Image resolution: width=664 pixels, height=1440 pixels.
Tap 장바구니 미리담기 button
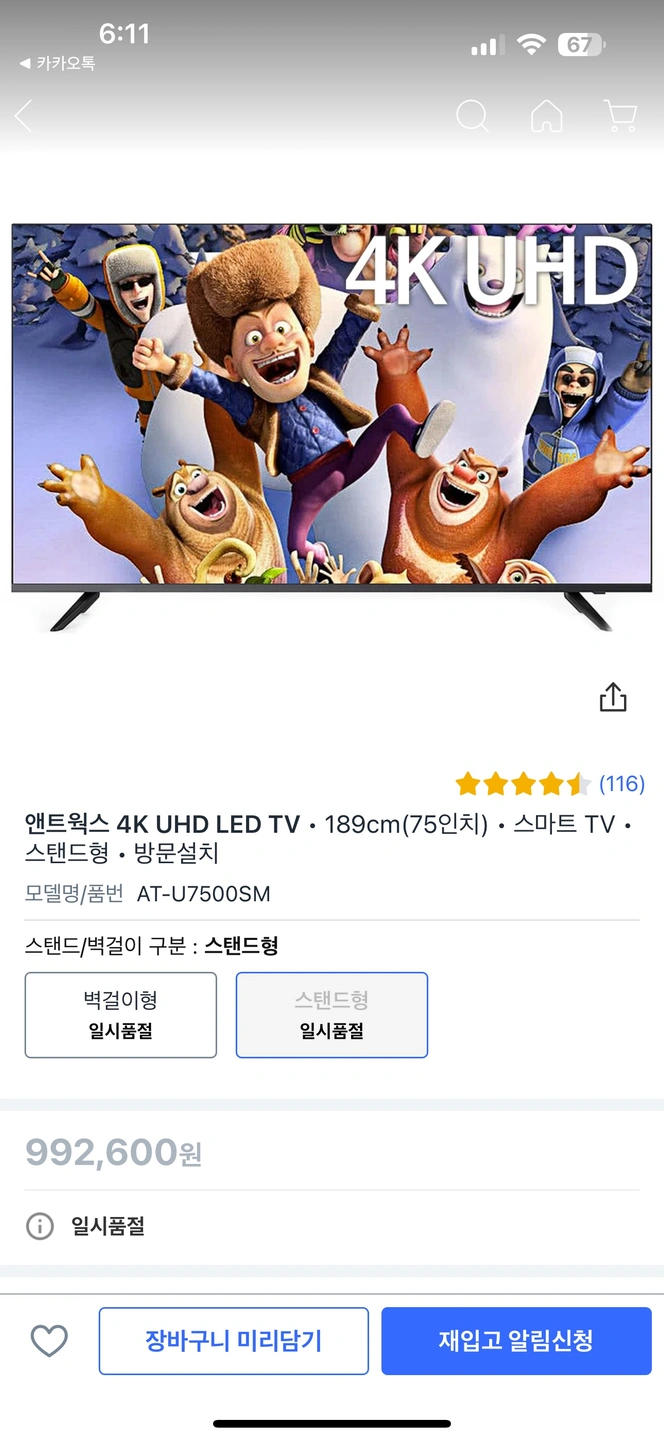(x=234, y=1341)
